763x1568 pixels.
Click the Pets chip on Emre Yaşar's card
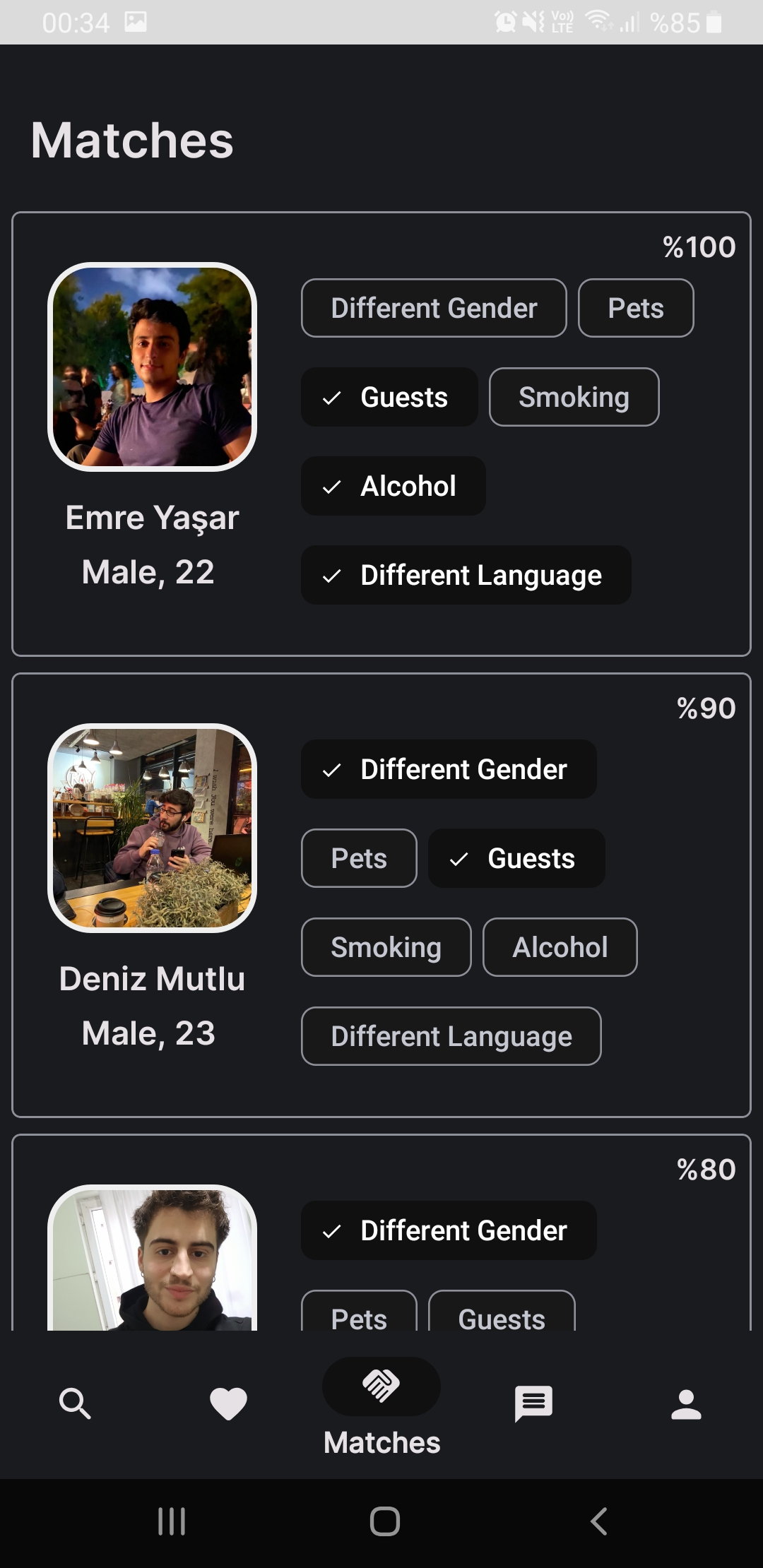tap(636, 307)
